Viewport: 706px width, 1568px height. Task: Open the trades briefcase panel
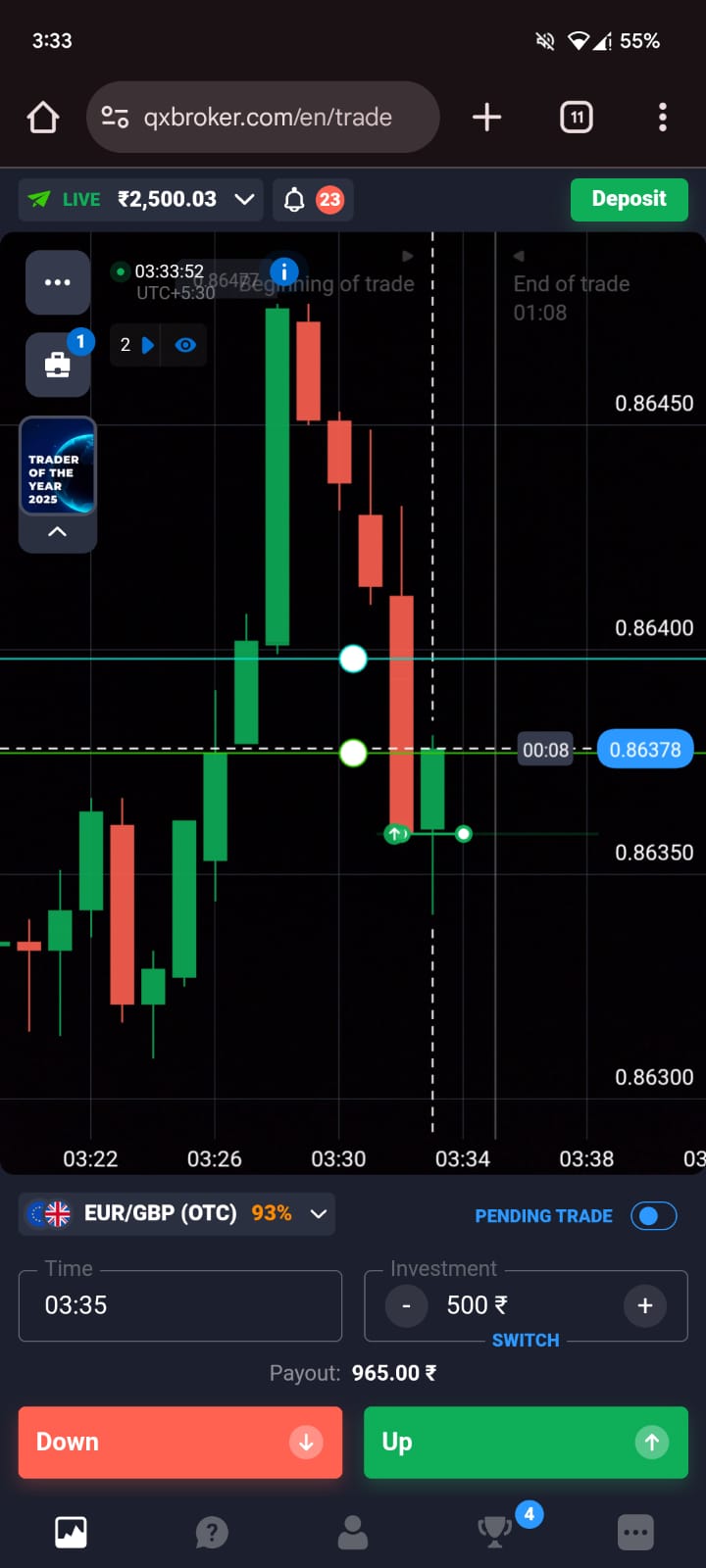tap(58, 365)
